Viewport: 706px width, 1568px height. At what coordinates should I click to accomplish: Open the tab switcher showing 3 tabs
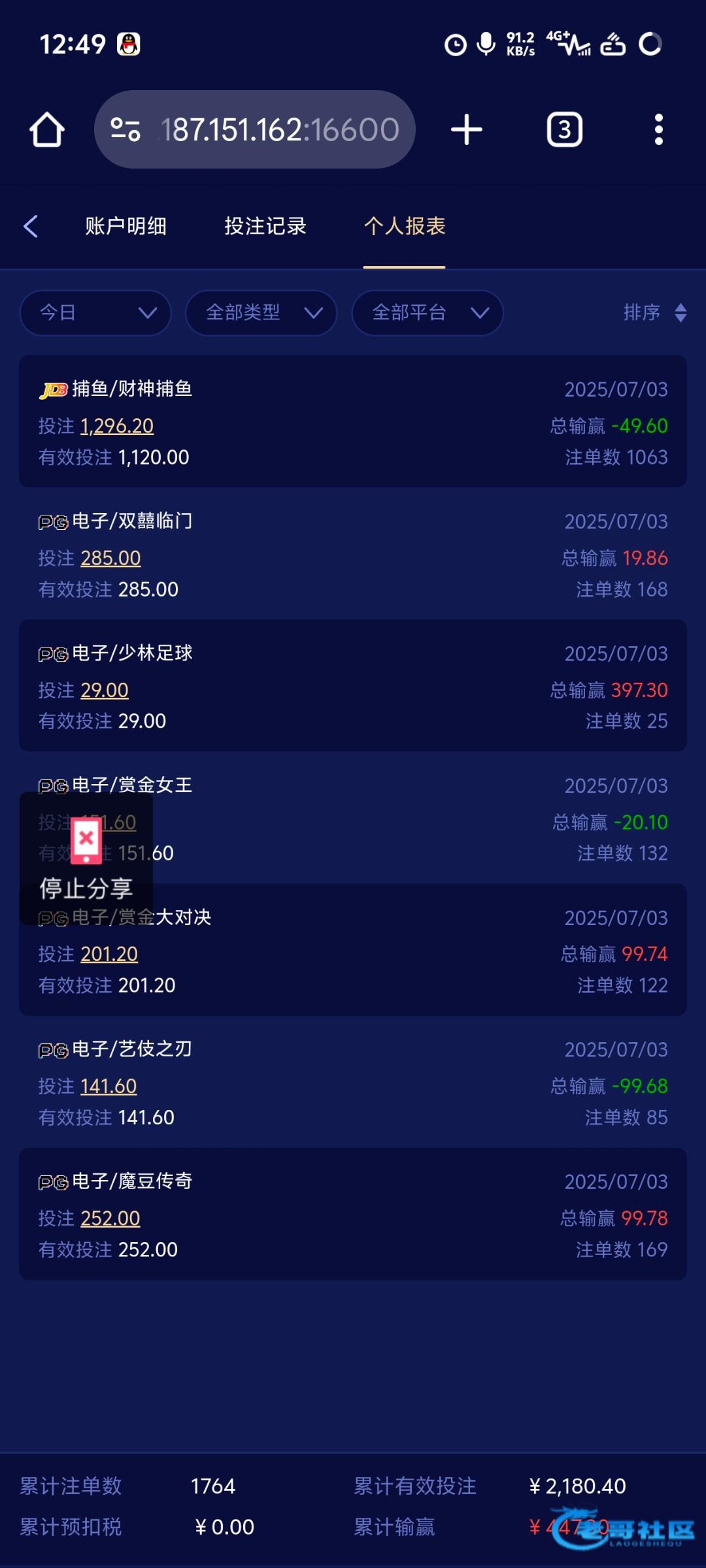(565, 129)
